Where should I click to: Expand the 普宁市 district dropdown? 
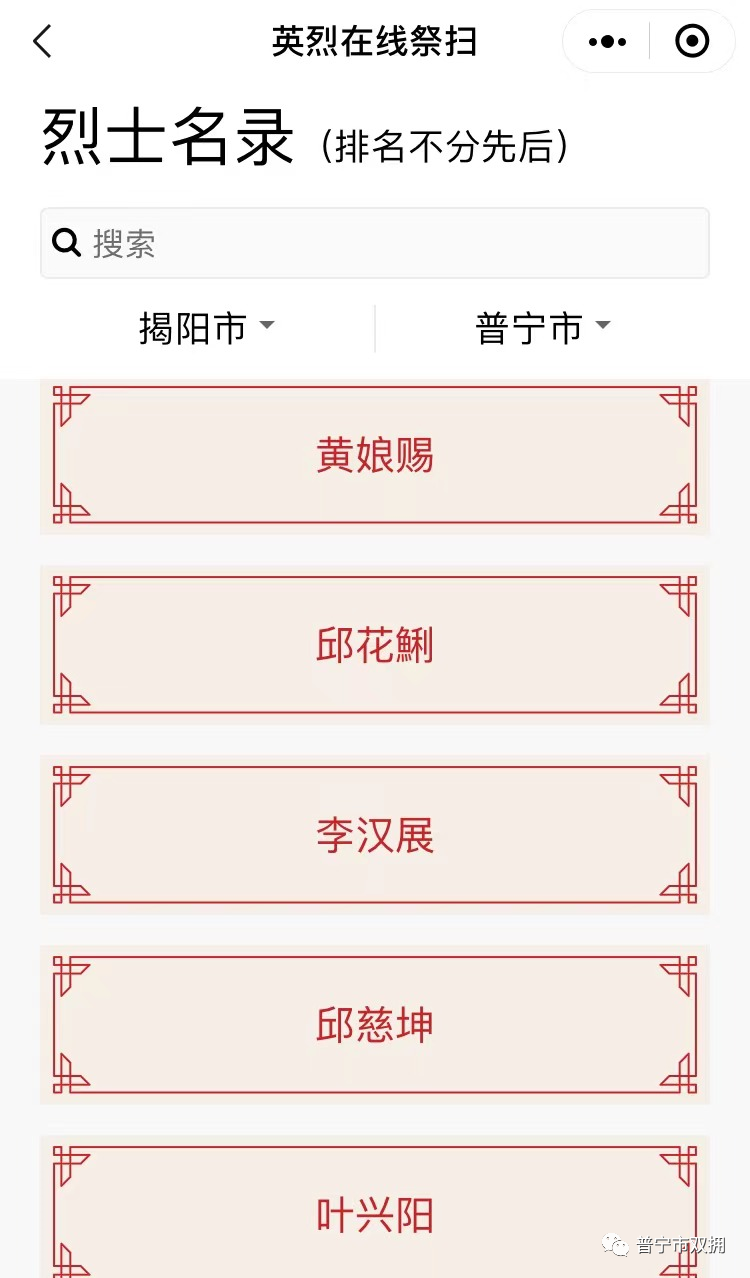(543, 328)
